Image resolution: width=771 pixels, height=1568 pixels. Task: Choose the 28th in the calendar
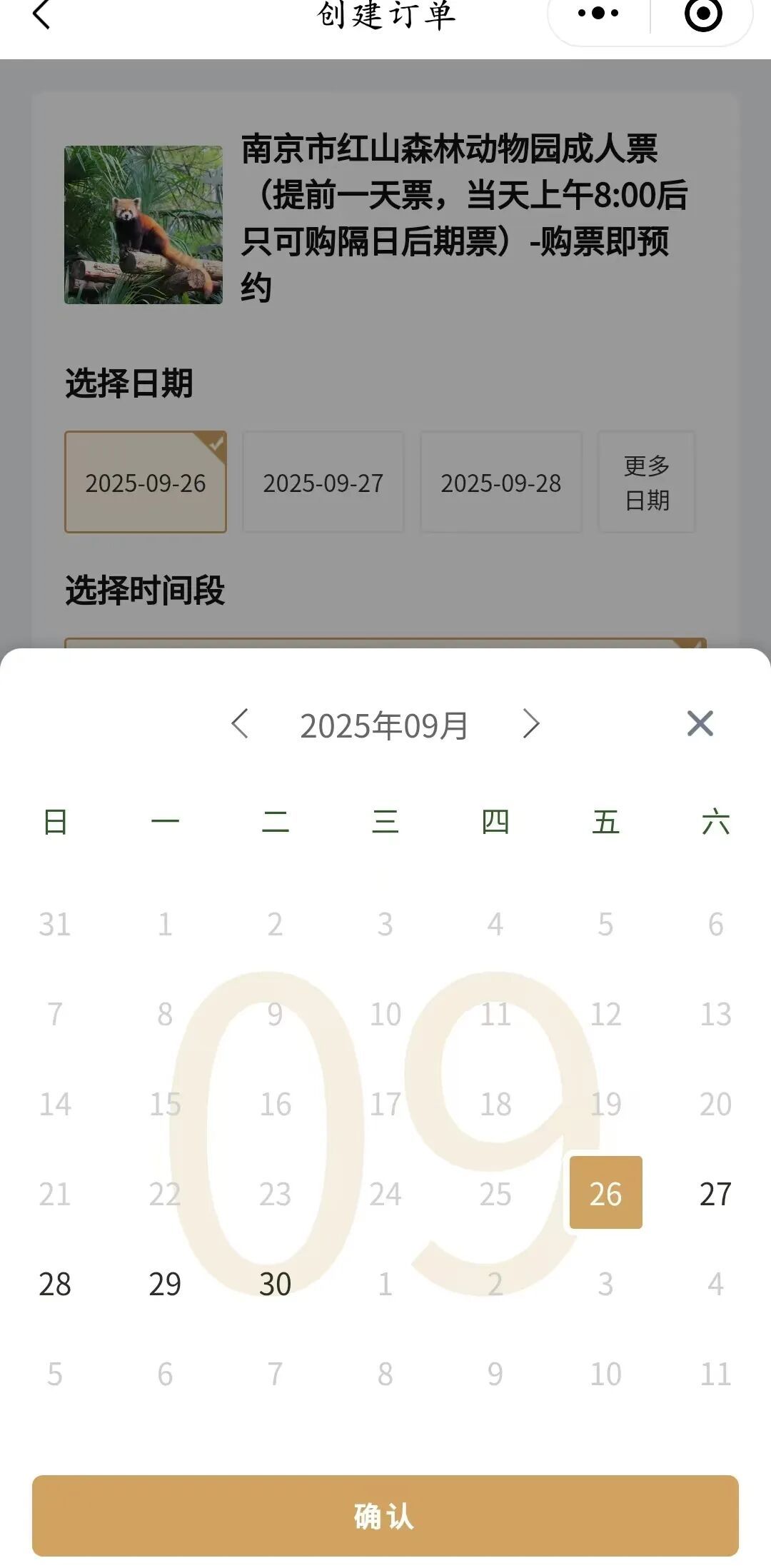(55, 1284)
